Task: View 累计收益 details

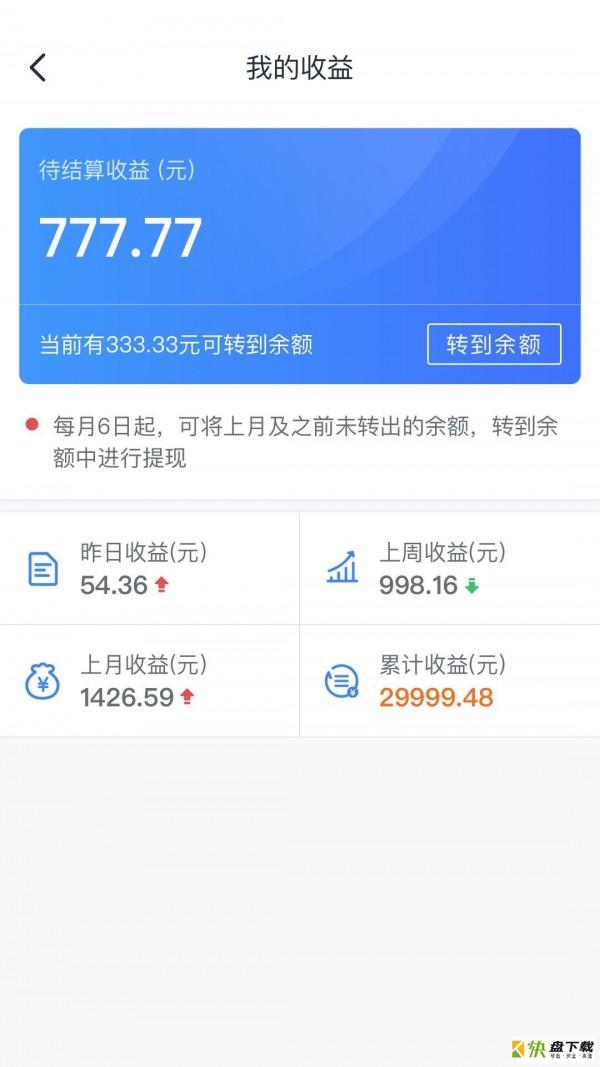Action: pos(449,681)
